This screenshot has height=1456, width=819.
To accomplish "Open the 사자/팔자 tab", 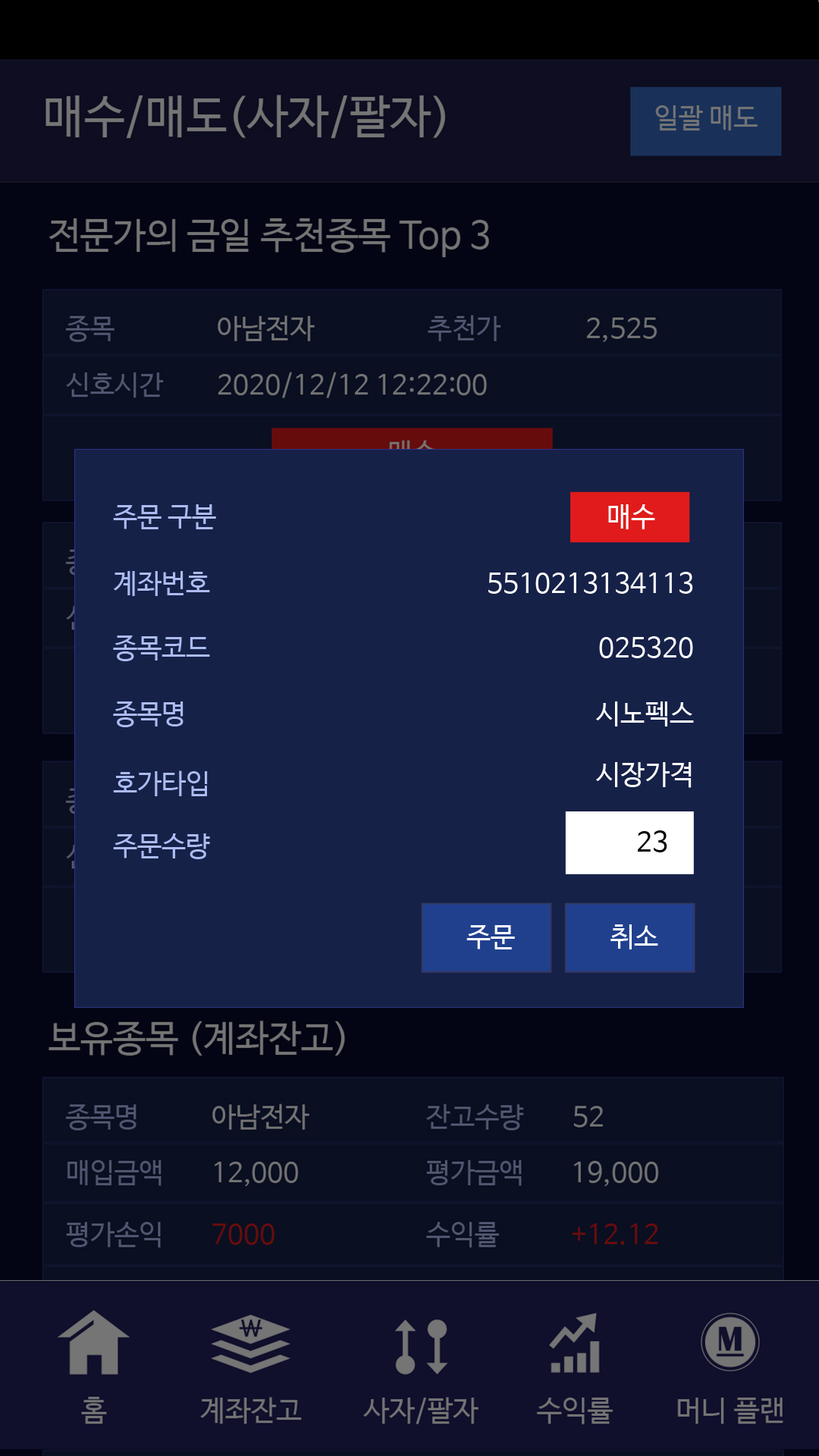I will [x=420, y=1367].
